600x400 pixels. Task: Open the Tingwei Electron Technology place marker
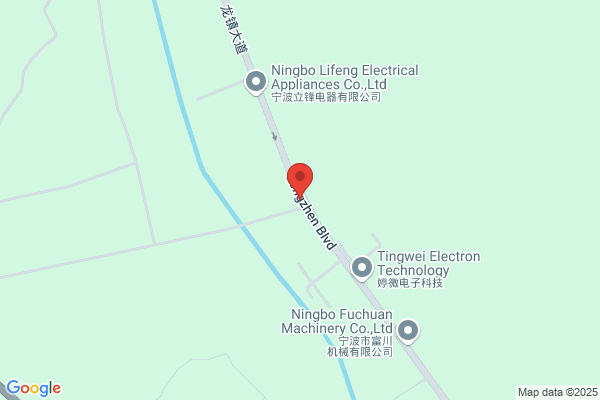[362, 268]
